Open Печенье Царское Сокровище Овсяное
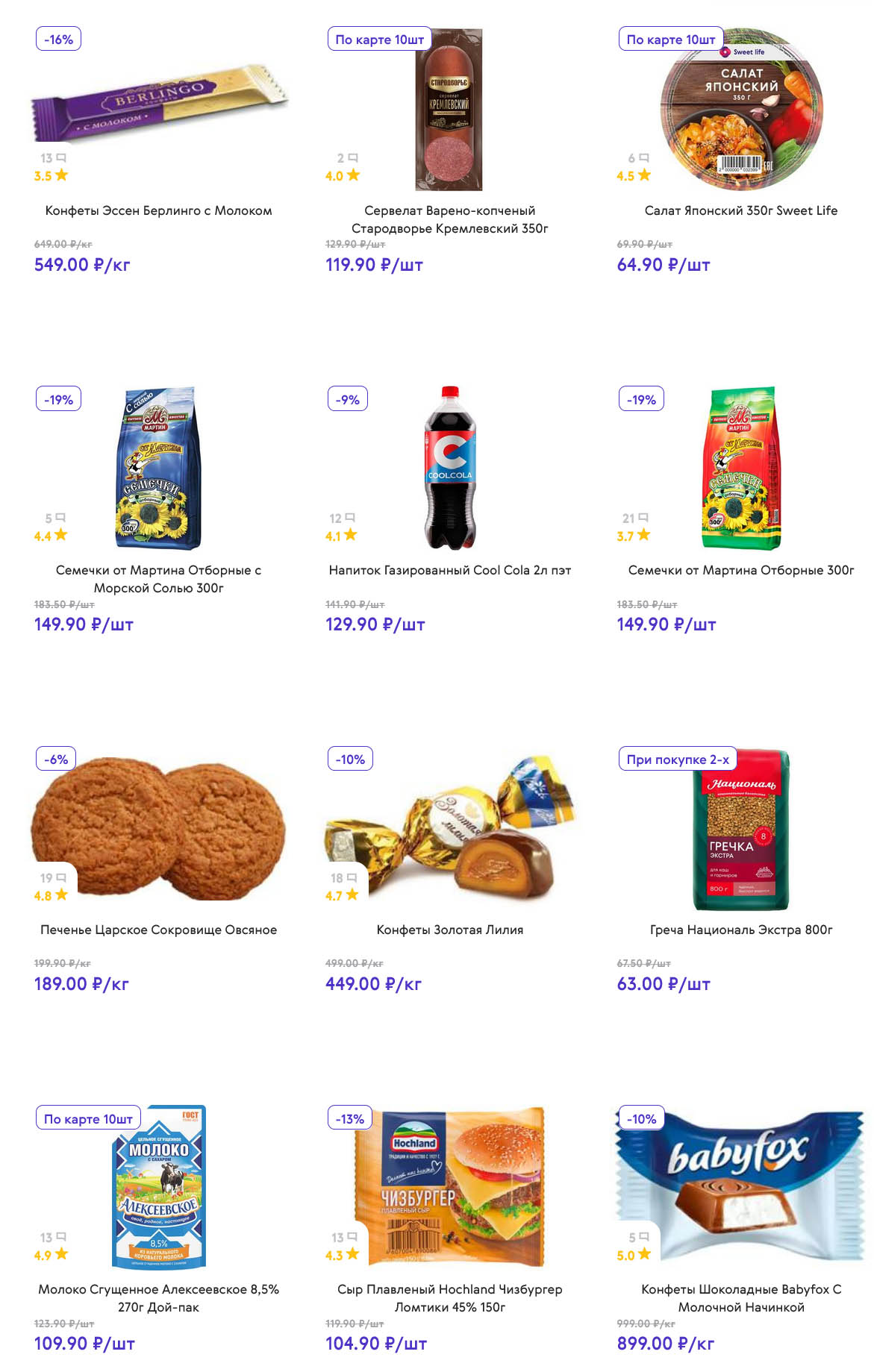This screenshot has height=1372, width=874. pos(158,930)
